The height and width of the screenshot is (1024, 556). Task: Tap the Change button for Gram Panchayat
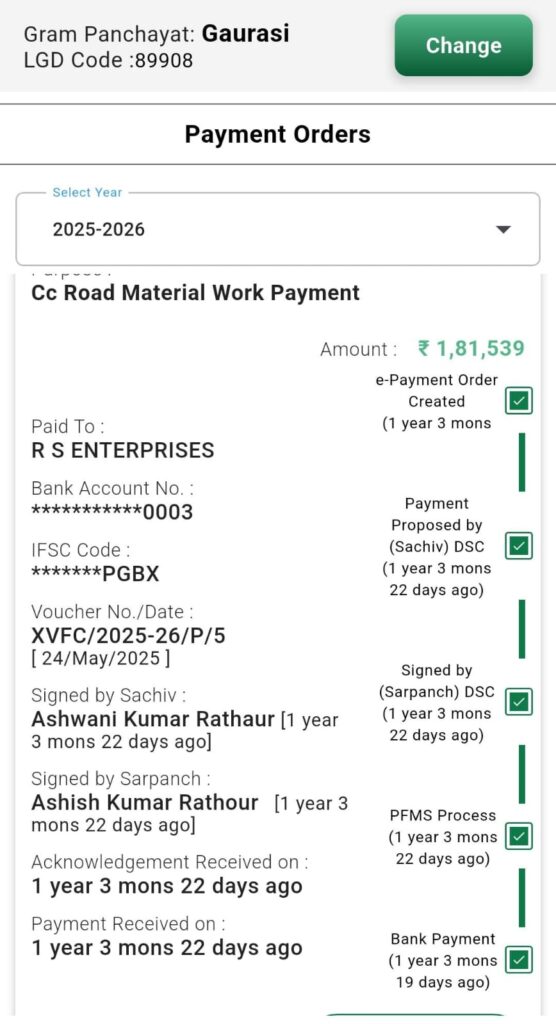coord(463,45)
